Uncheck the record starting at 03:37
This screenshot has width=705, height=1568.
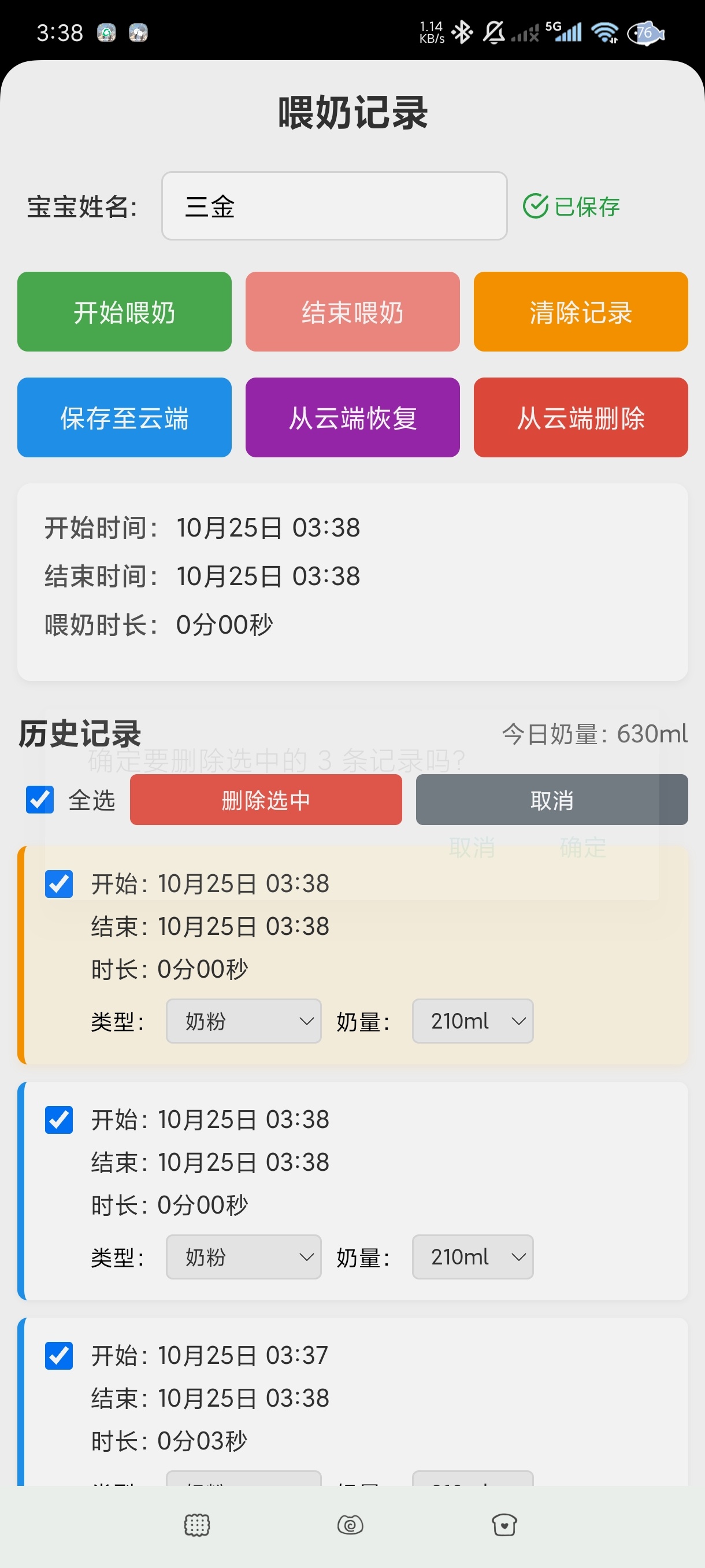[59, 1356]
